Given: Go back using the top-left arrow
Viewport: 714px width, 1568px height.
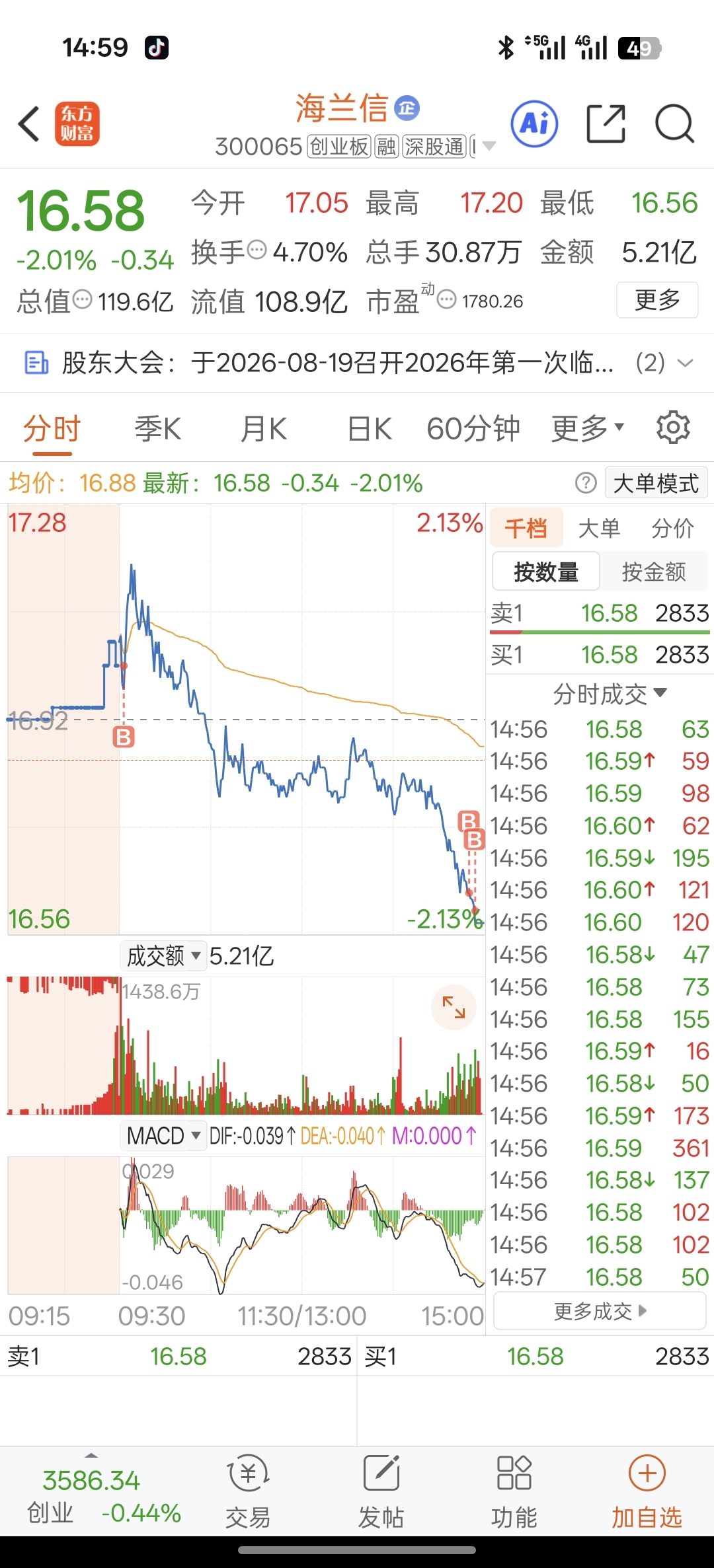Looking at the screenshot, I should coord(28,124).
